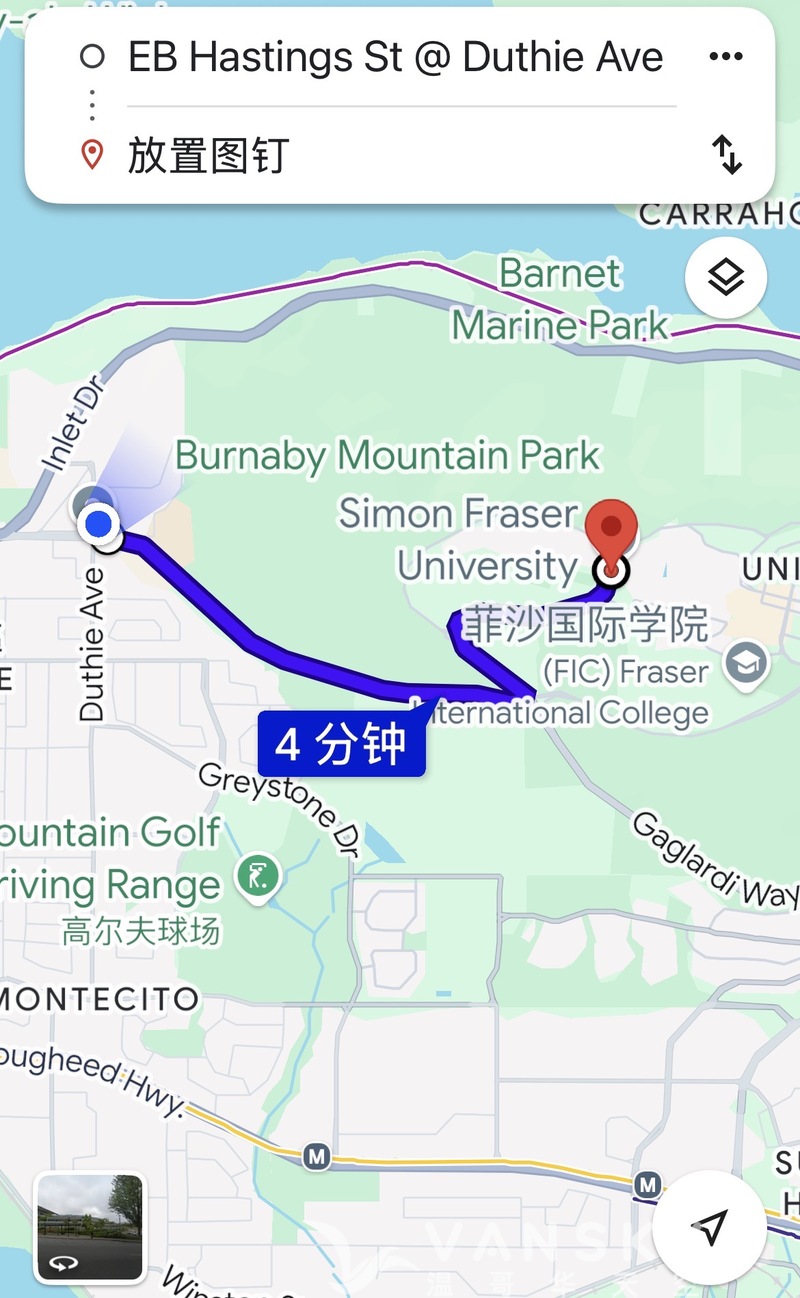Open the map layers button
This screenshot has width=800, height=1298.
pyautogui.click(x=726, y=278)
